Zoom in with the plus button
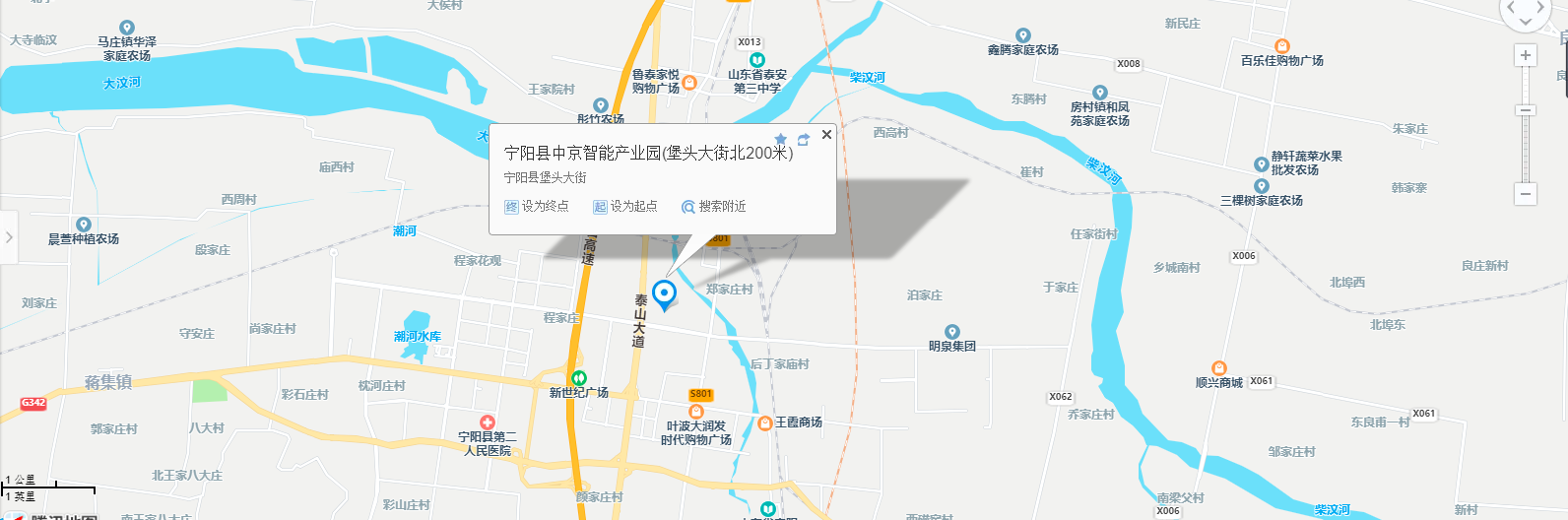Viewport: 1568px width, 520px height. [x=1526, y=55]
